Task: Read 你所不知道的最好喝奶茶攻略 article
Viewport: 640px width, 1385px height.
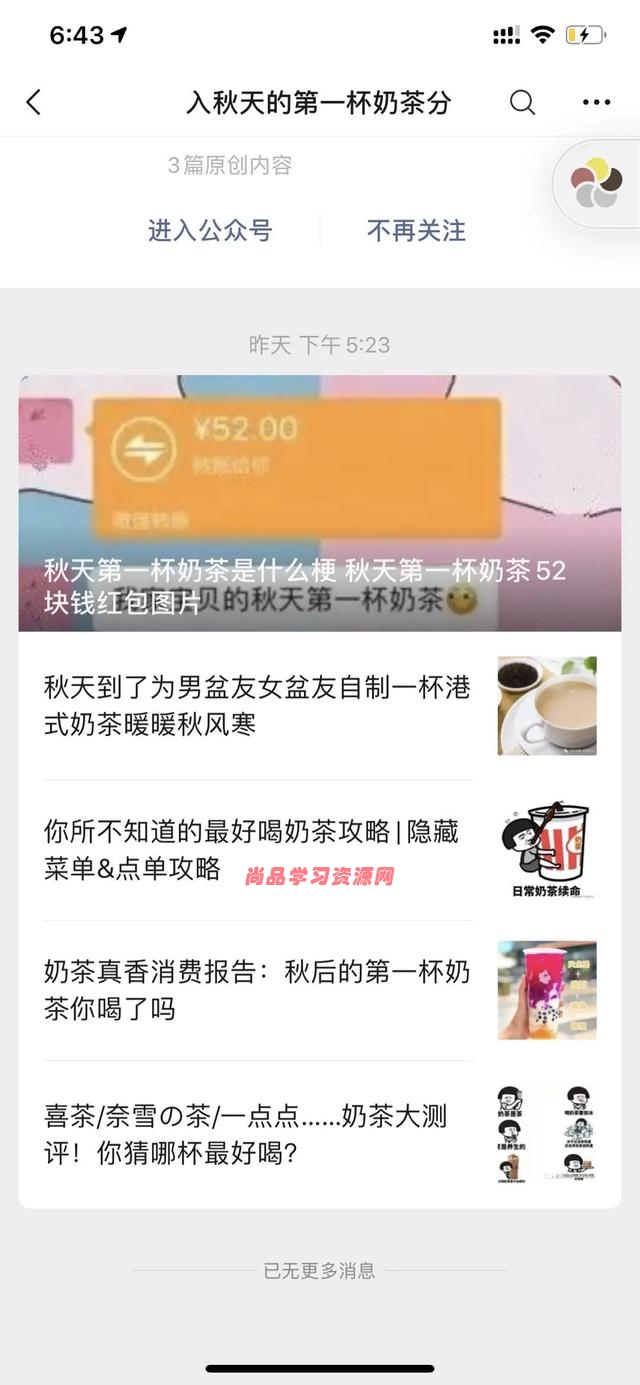Action: pyautogui.click(x=258, y=849)
